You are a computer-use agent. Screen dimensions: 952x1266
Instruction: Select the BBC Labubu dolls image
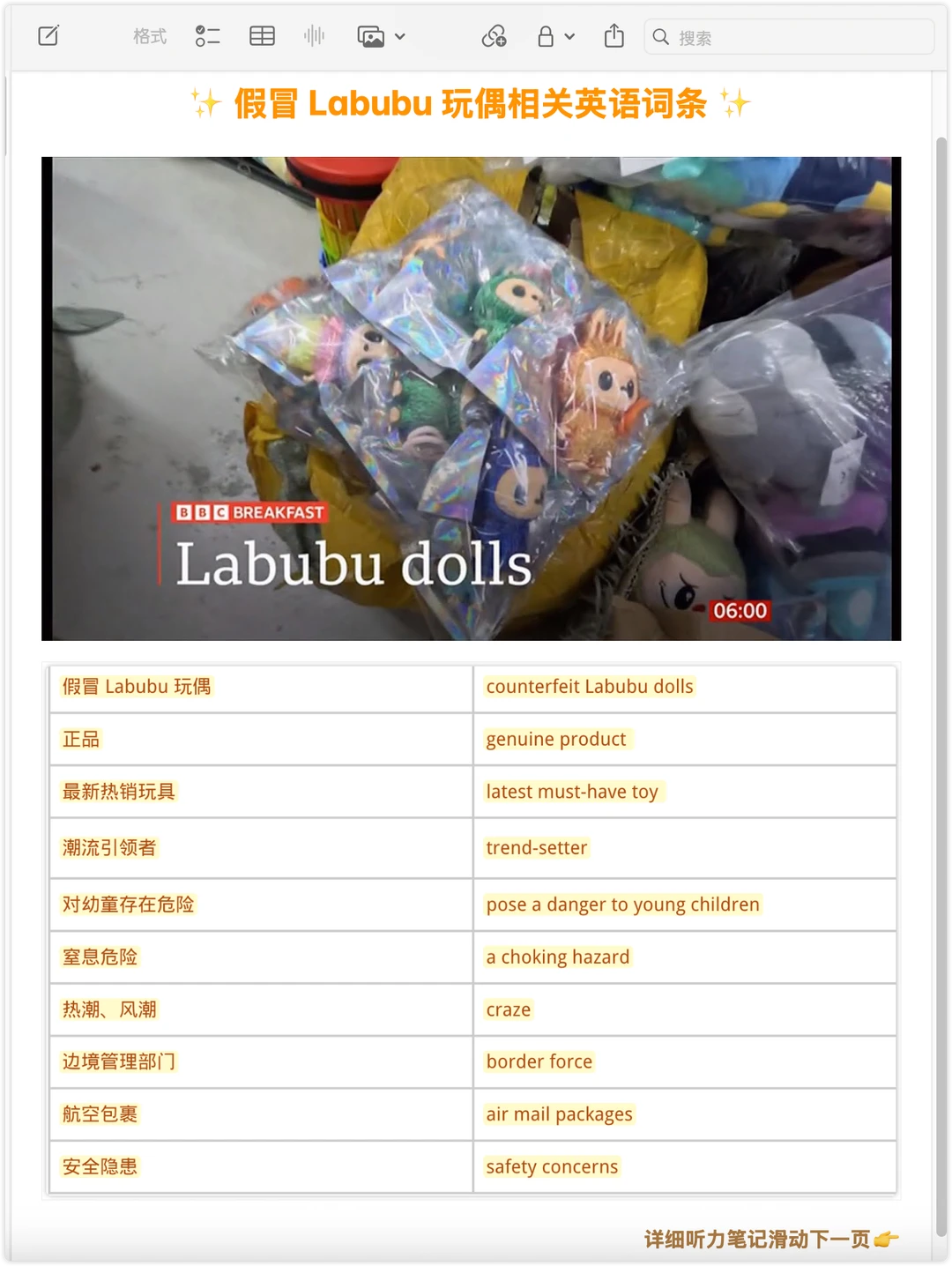pos(472,397)
